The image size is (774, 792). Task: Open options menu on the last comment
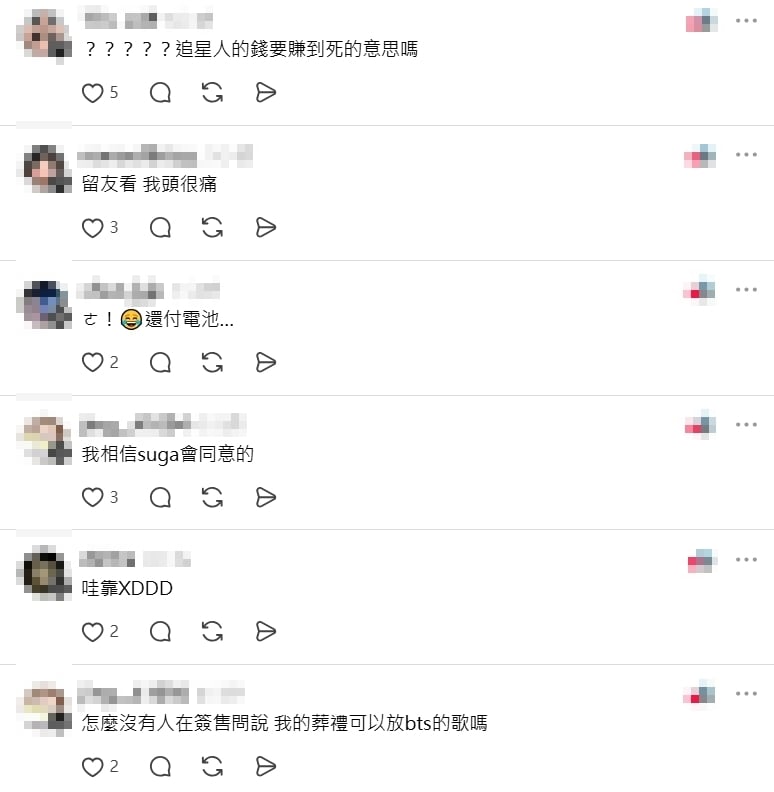pyautogui.click(x=746, y=693)
